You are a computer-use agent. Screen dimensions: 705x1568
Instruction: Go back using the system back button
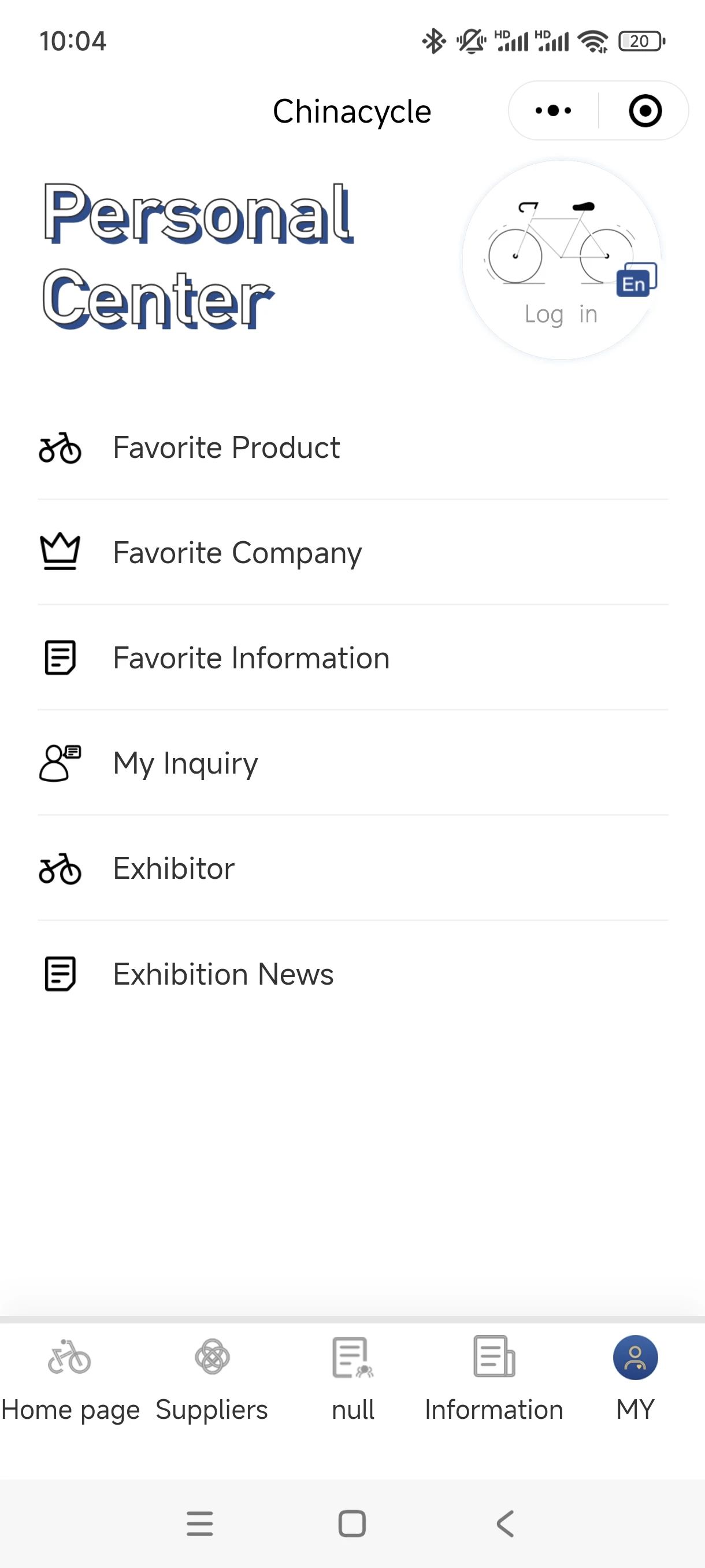tap(505, 1523)
